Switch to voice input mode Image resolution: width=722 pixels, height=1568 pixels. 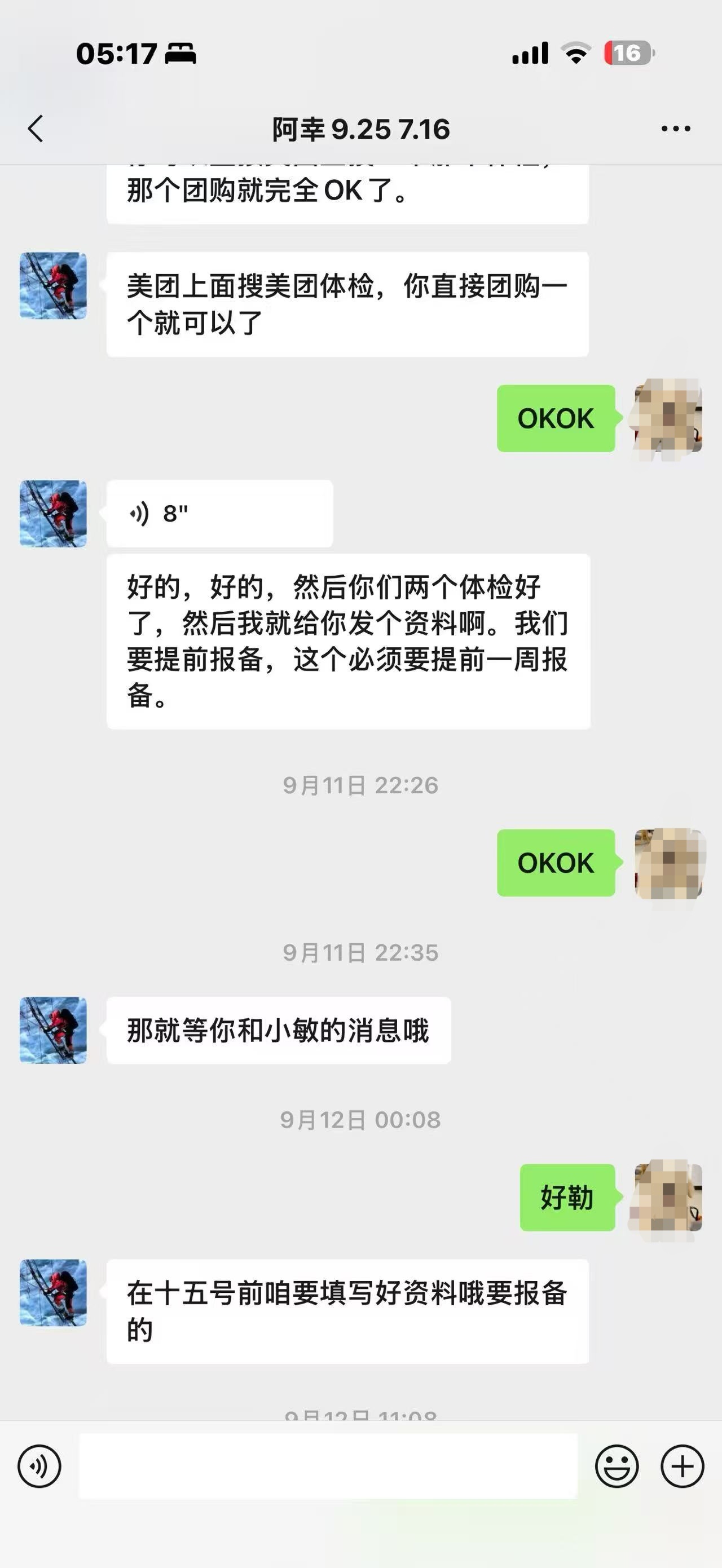pos(39,1467)
